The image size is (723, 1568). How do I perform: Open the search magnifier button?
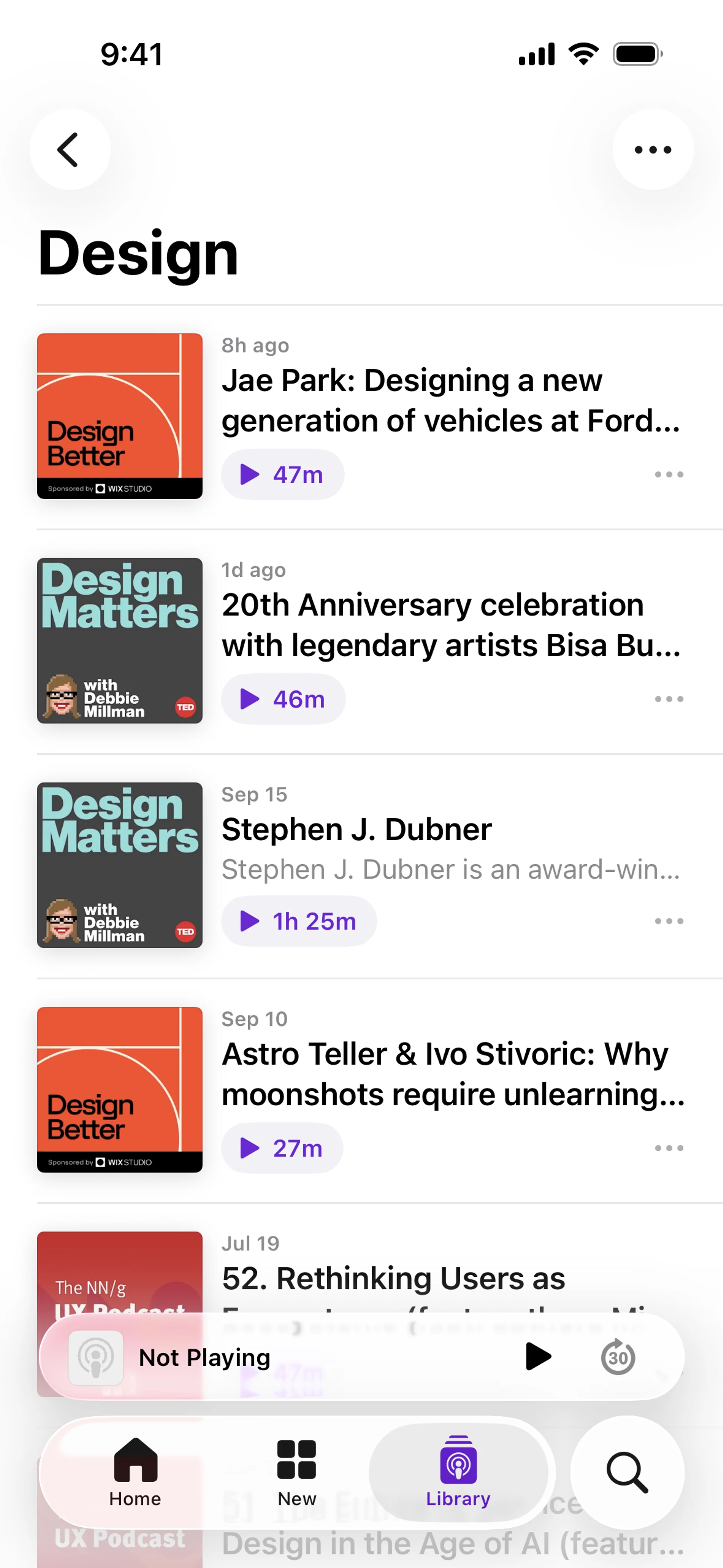627,1472
